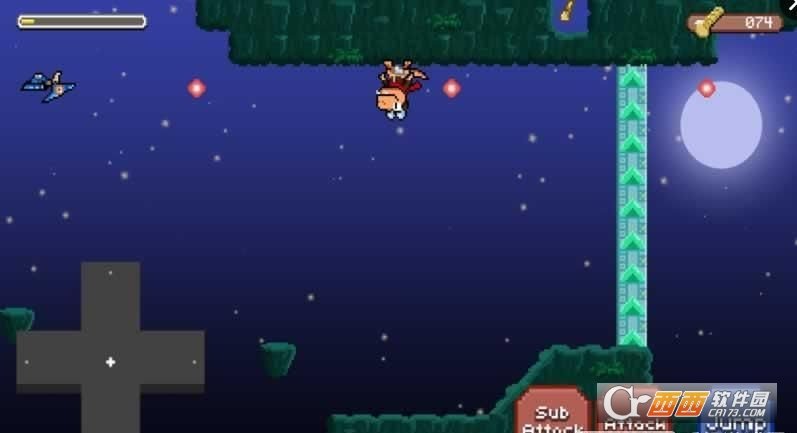Tap the Jump button
The height and width of the screenshot is (433, 797).
coord(735,422)
